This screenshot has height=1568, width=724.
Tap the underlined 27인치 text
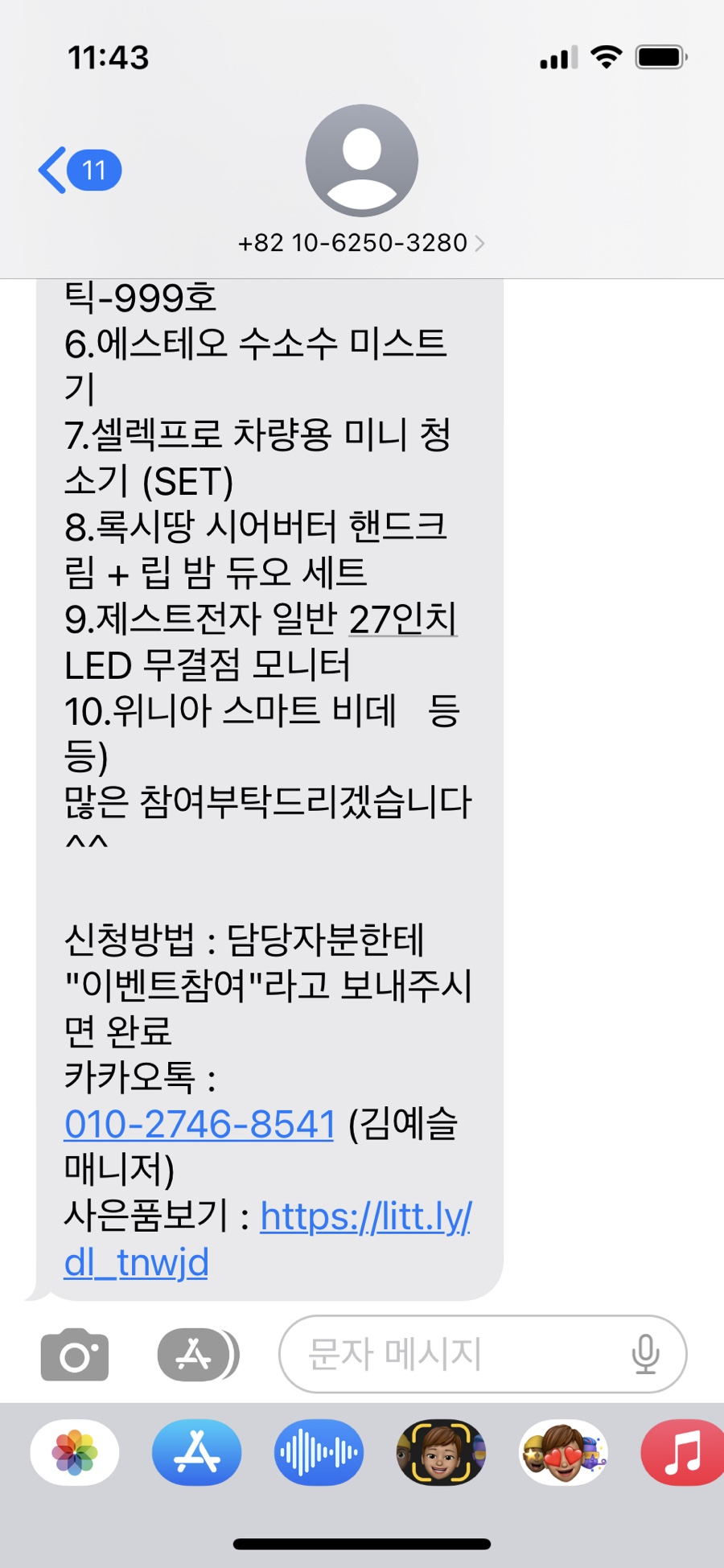coord(403,619)
